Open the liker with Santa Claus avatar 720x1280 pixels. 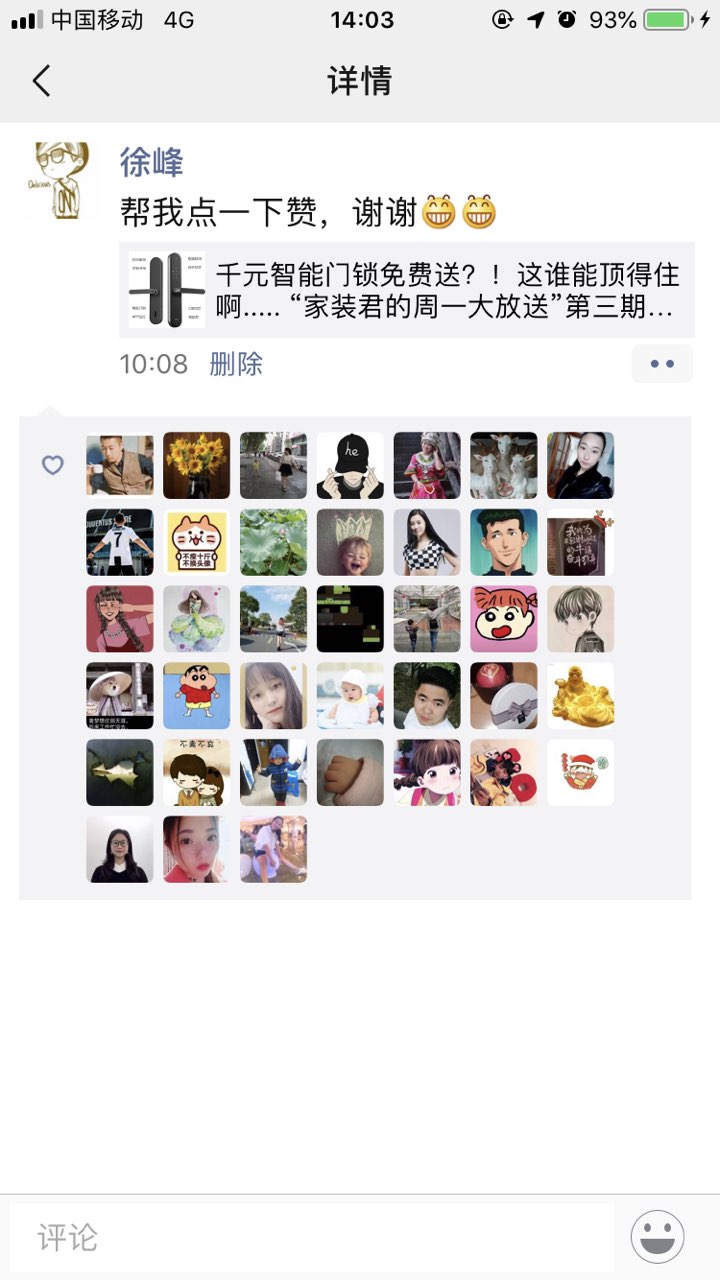[x=580, y=772]
